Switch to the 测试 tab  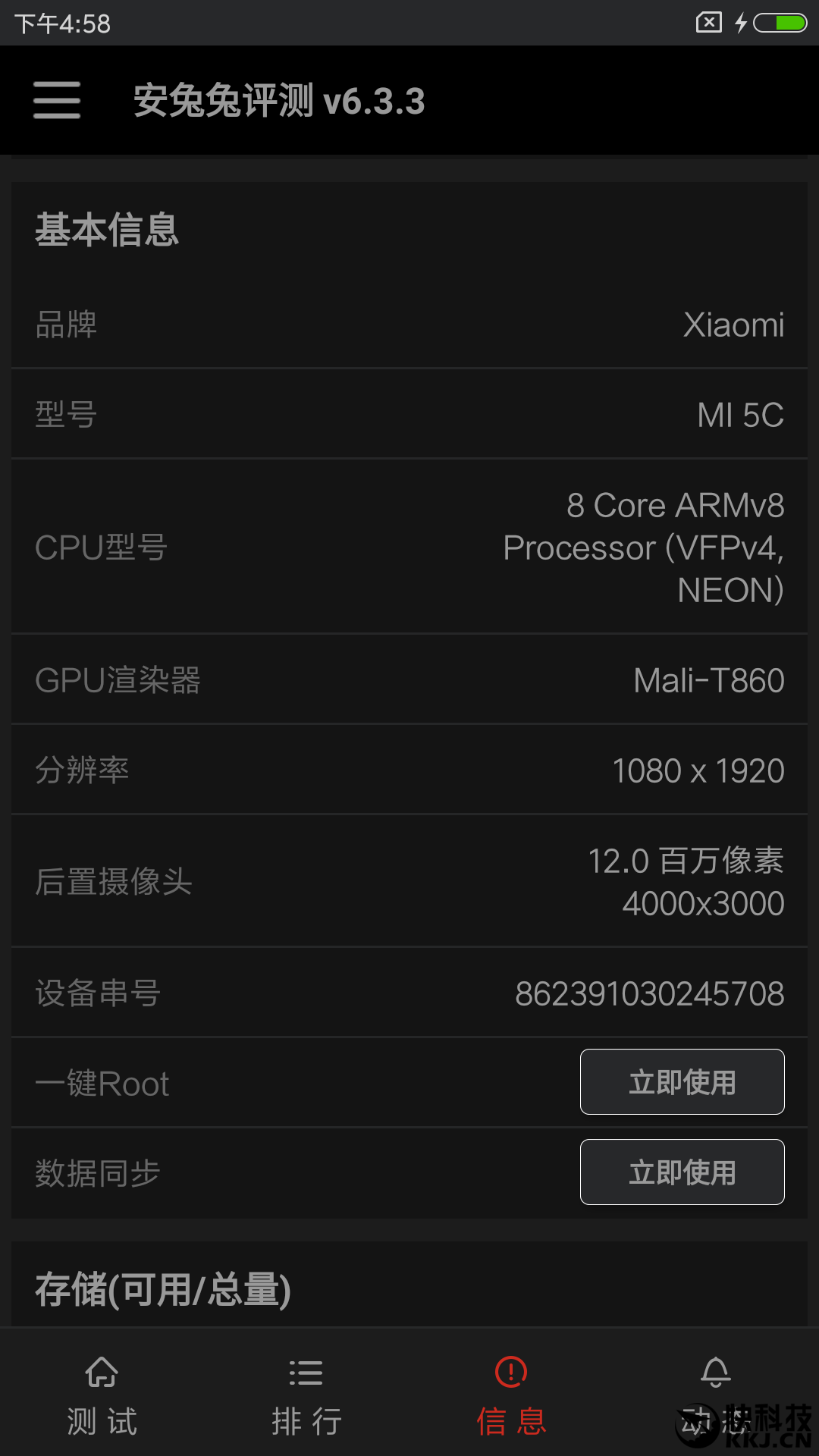[x=102, y=1397]
